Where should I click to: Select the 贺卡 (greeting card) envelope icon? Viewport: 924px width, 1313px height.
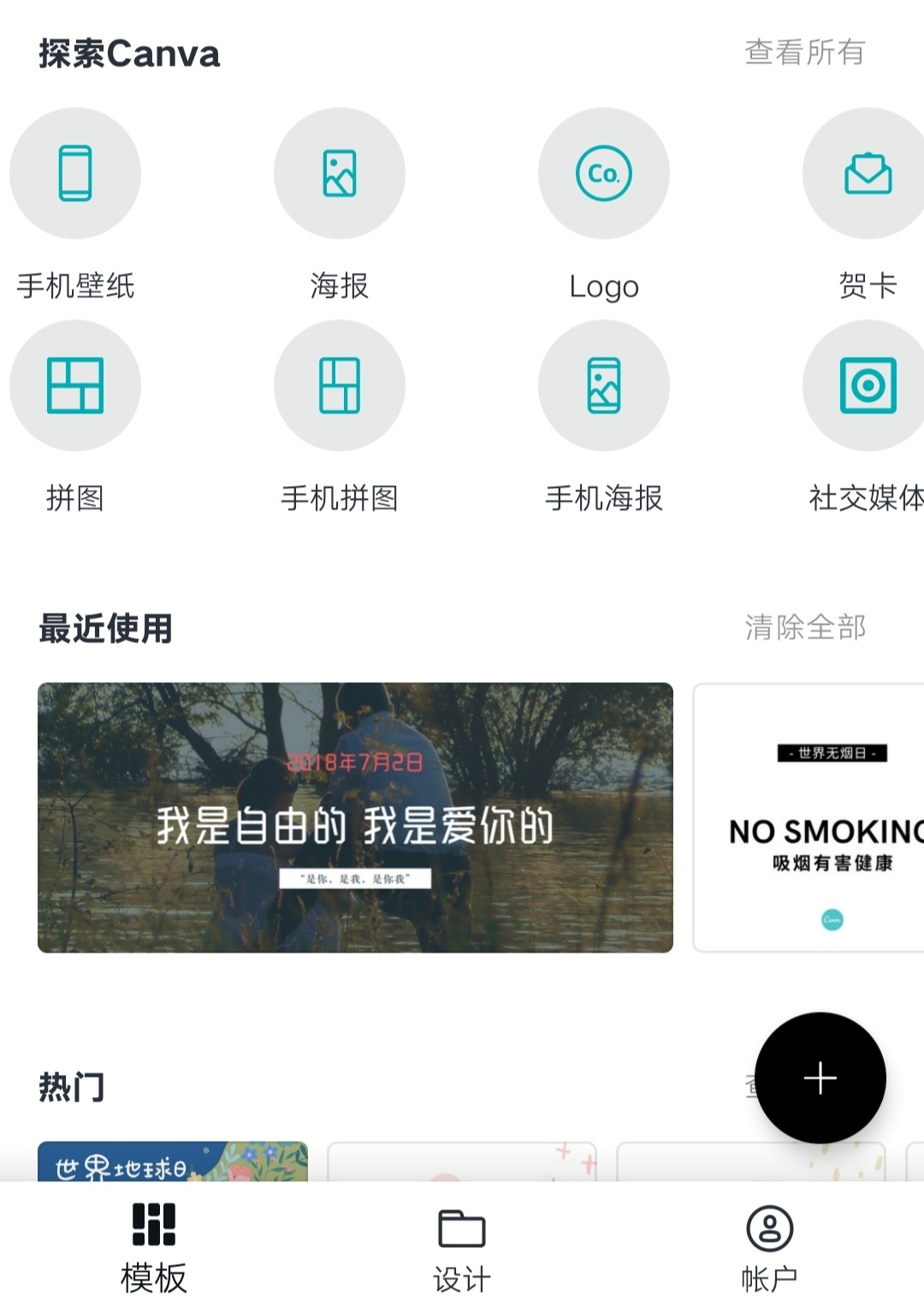[864, 173]
